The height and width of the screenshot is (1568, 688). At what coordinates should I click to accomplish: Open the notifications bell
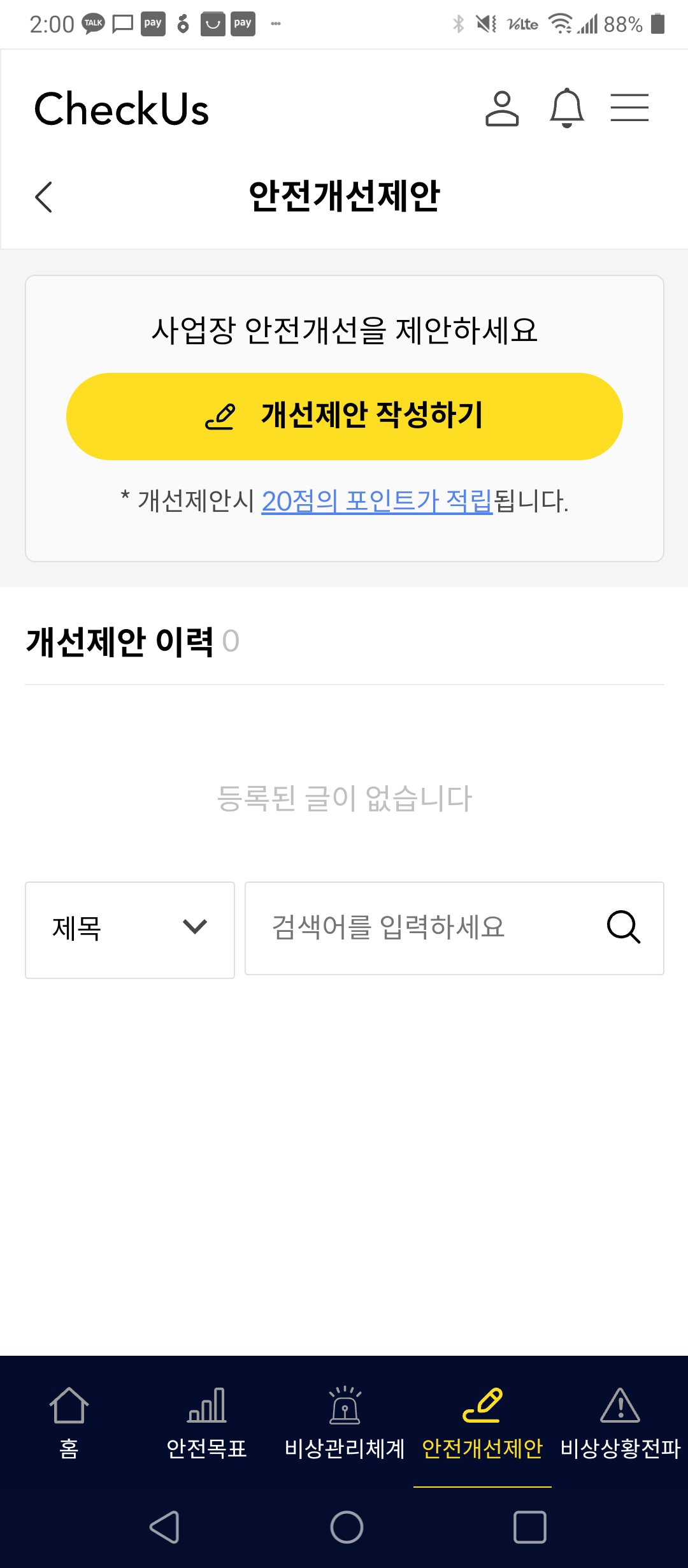566,108
